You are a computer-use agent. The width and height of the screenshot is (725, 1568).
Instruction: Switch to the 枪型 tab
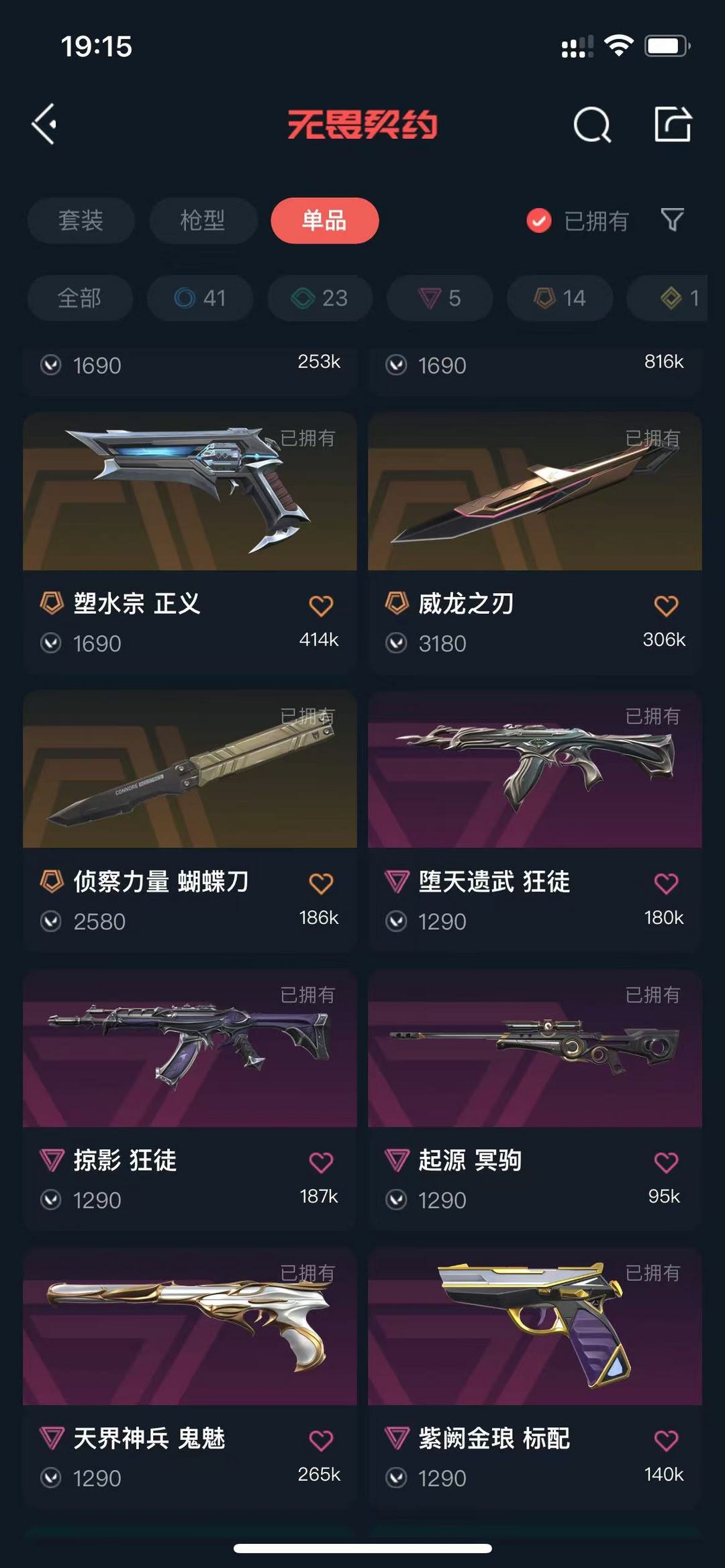203,220
